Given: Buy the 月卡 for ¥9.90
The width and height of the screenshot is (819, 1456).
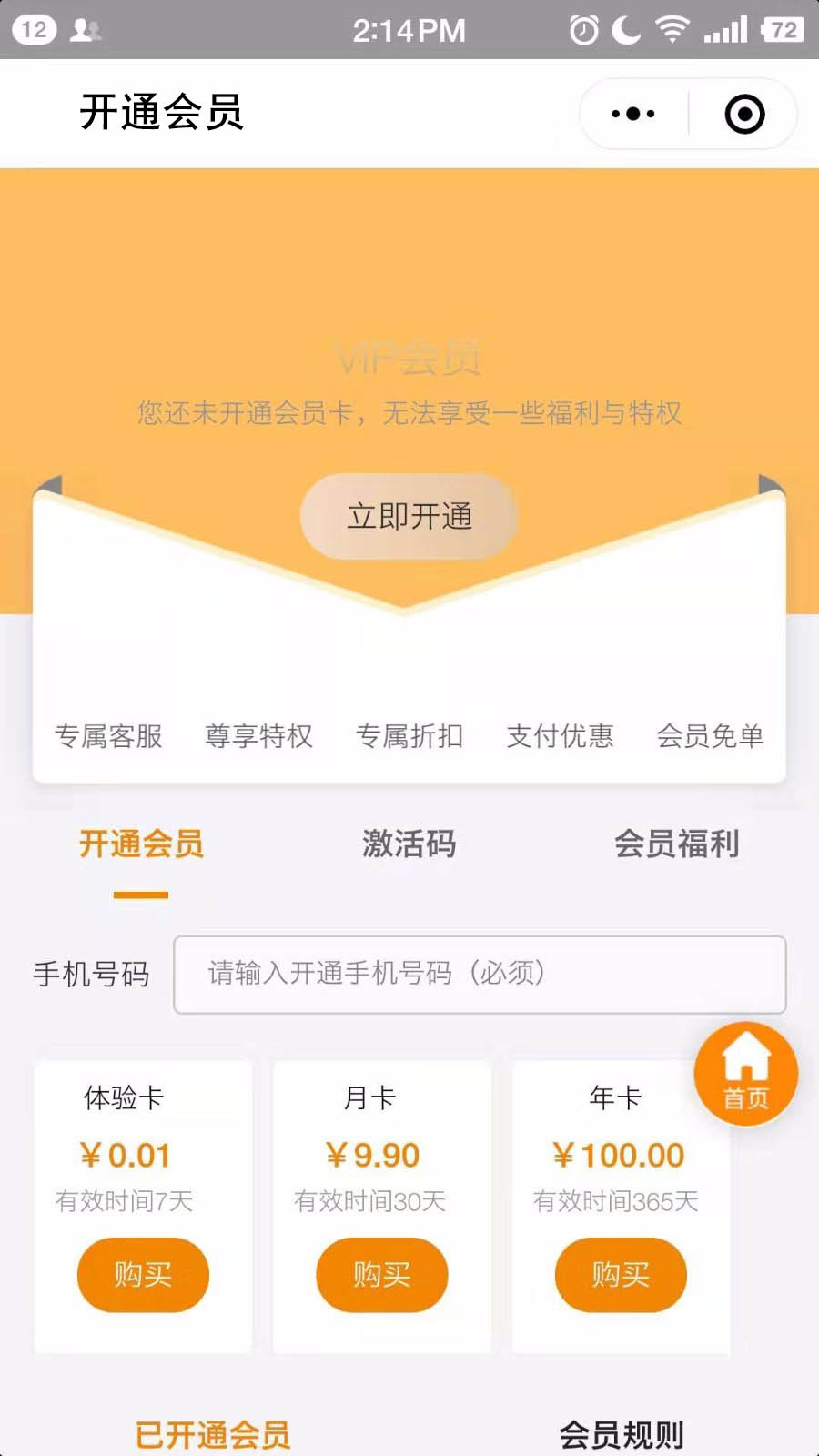Looking at the screenshot, I should click(381, 1274).
